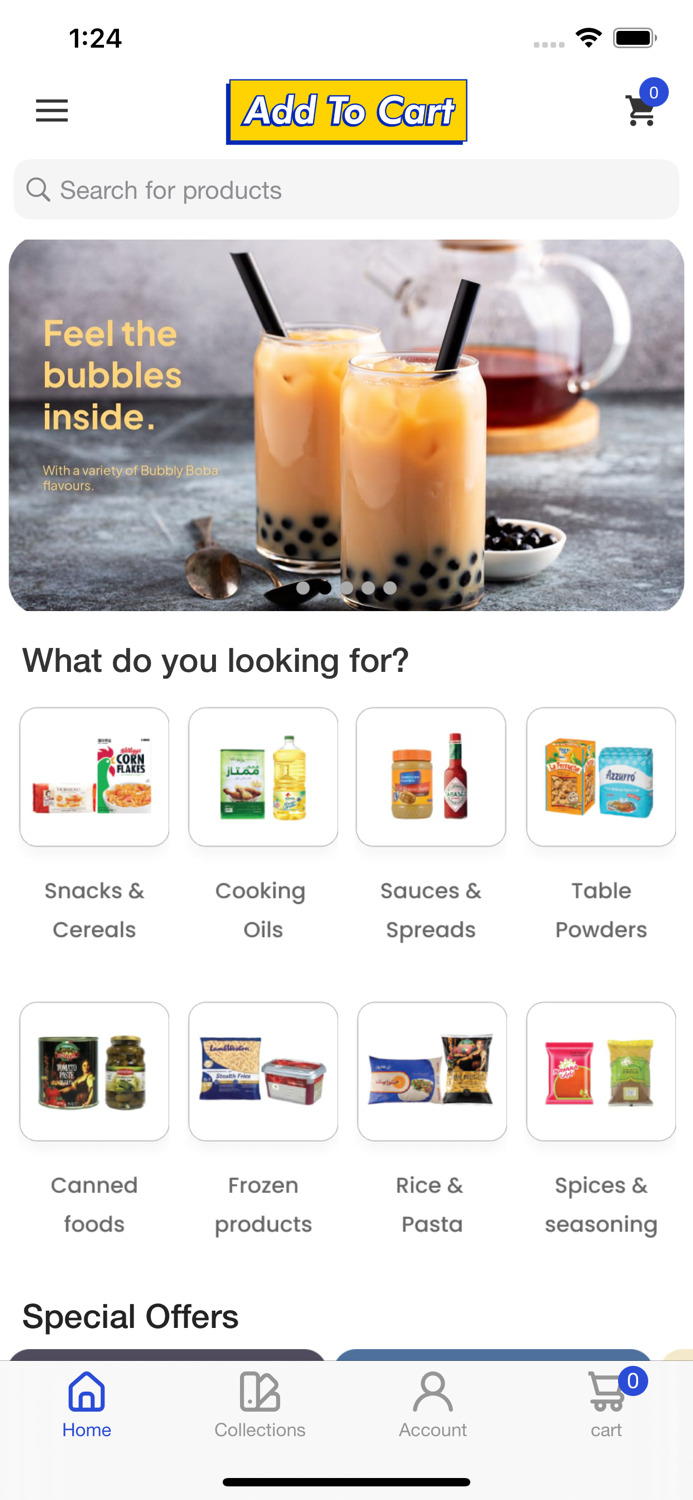Screen dimensions: 693x1500
Task: Switch to the Home tab
Action: click(x=87, y=1404)
